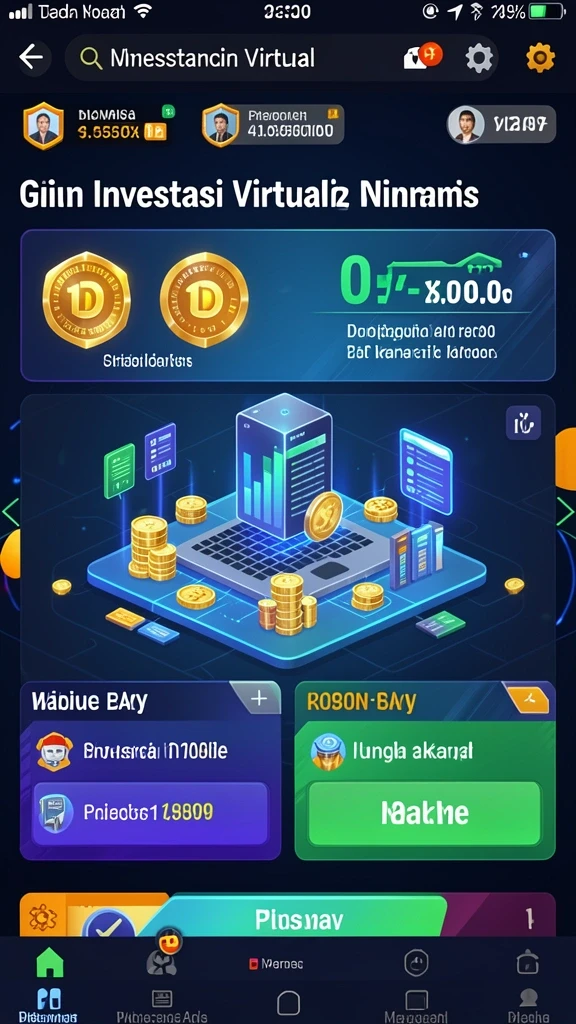This screenshot has height=1024, width=576.
Task: Go back using the top-left arrow
Action: [31, 58]
